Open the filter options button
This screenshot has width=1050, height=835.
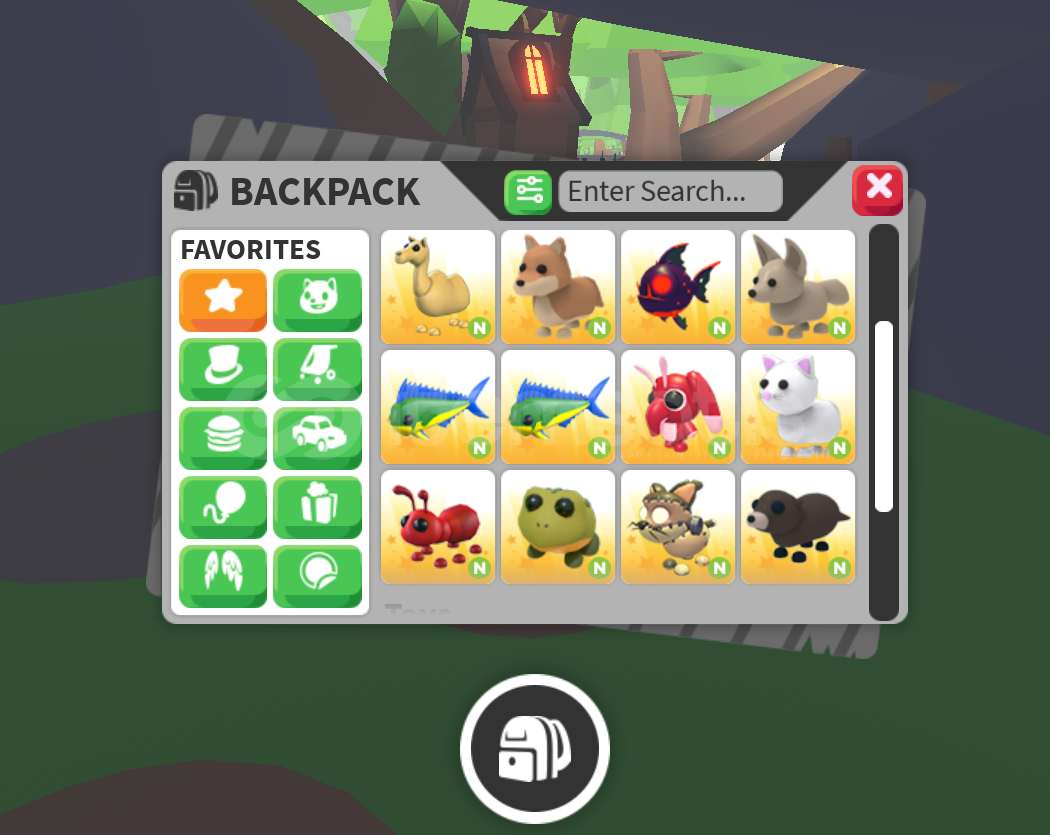click(x=528, y=192)
